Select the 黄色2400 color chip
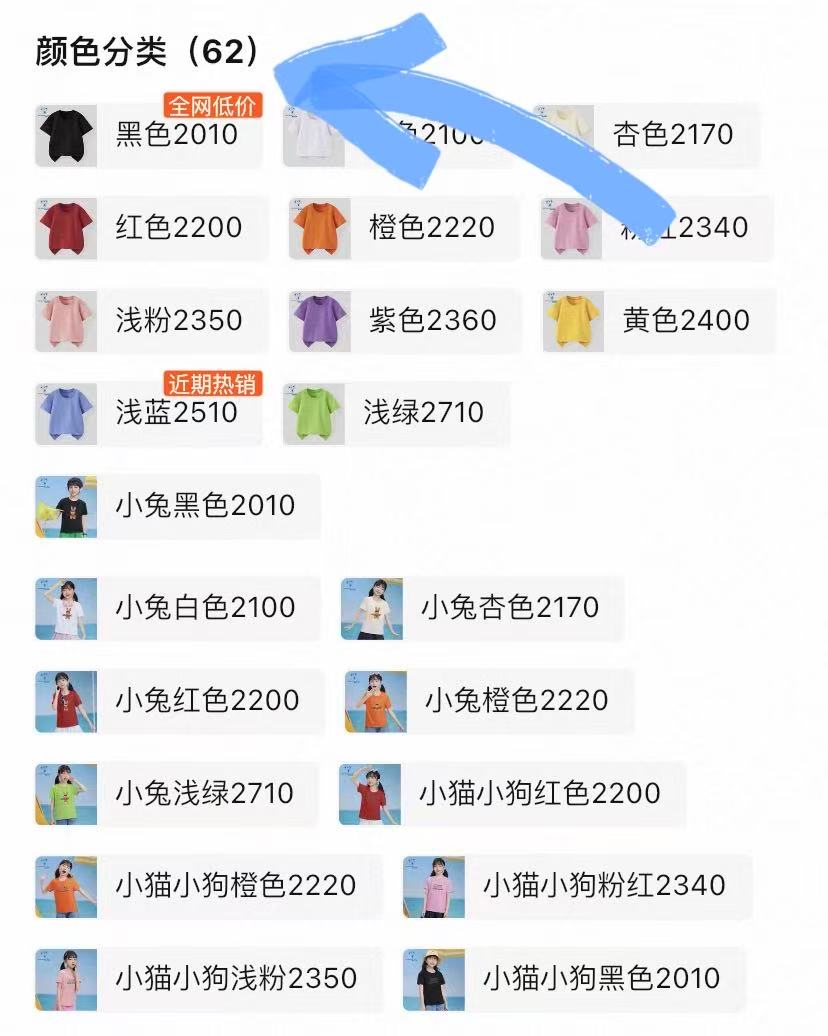This screenshot has width=828, height=1036. [x=659, y=320]
